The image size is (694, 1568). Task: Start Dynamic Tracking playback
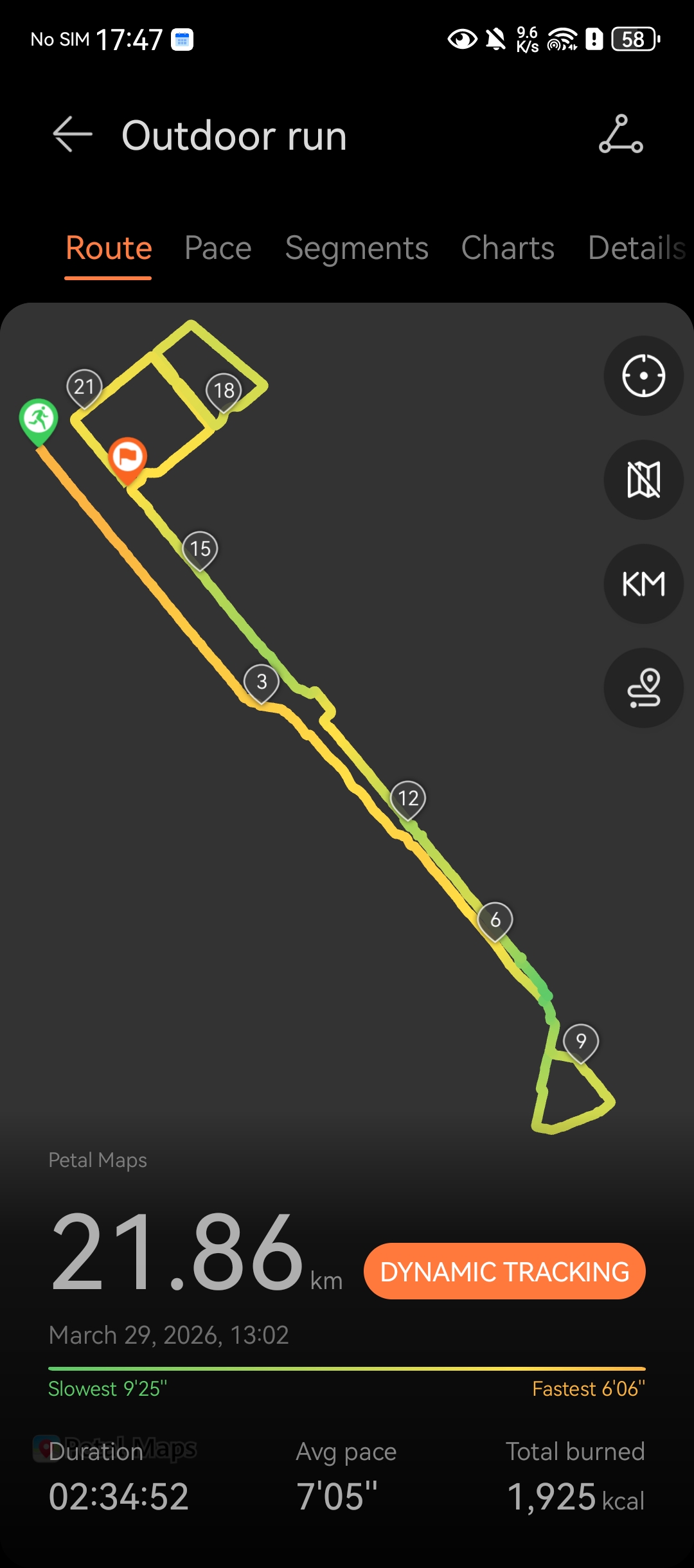pyautogui.click(x=504, y=1271)
